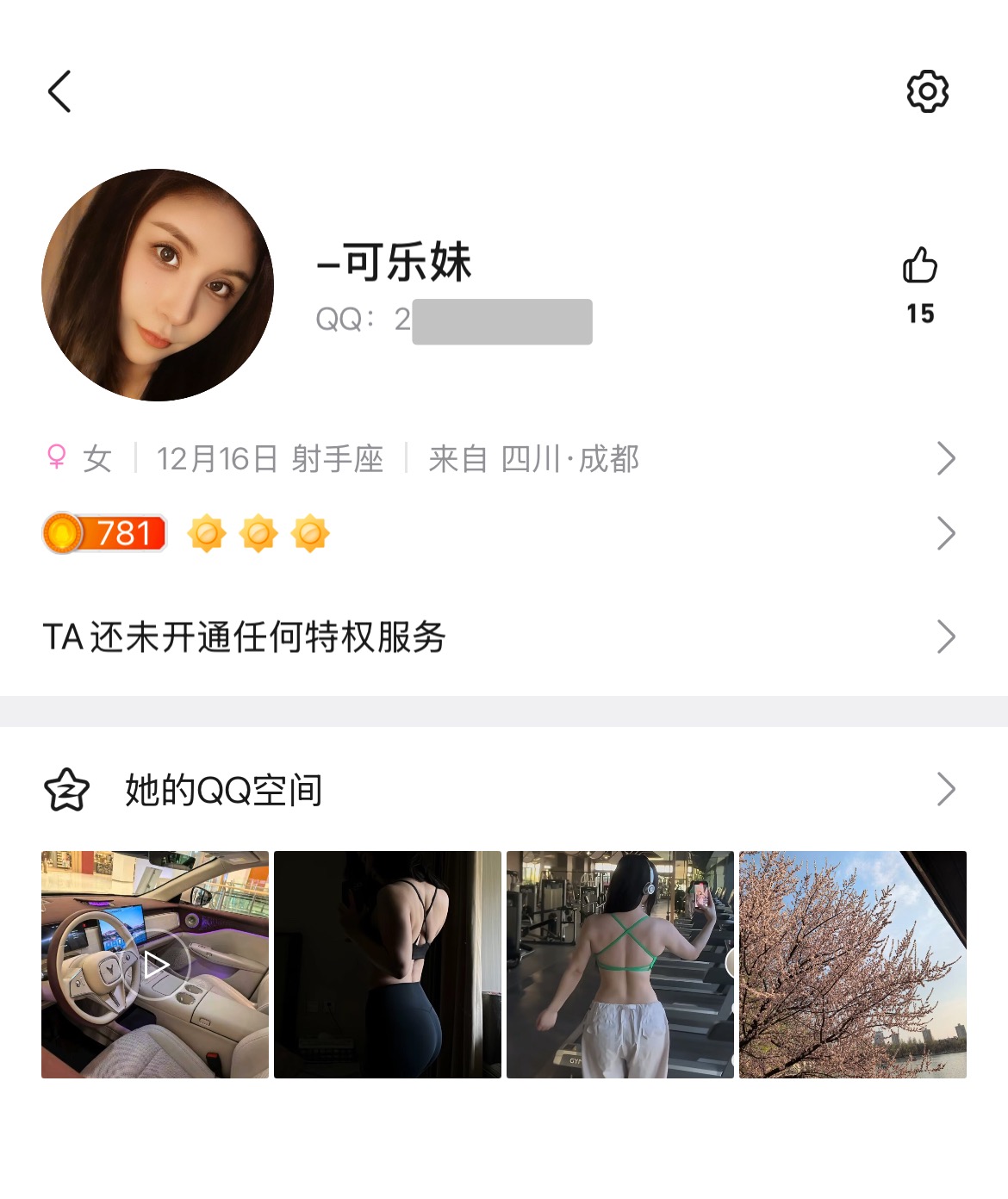The height and width of the screenshot is (1199, 1008).
Task: Open the settings gear icon
Action: [927, 91]
